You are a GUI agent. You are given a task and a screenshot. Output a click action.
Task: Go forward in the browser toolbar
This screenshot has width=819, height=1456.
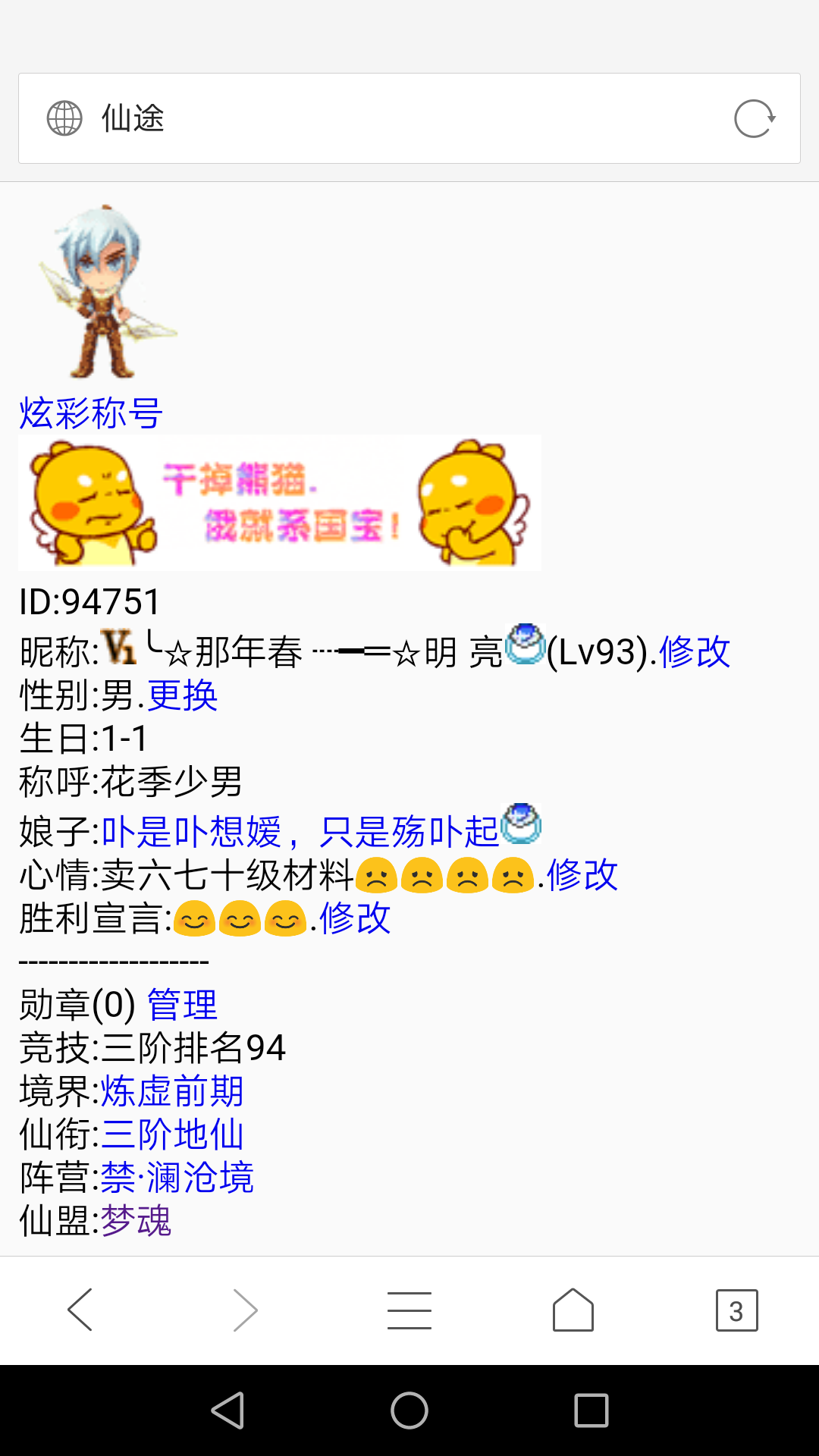tap(245, 1310)
